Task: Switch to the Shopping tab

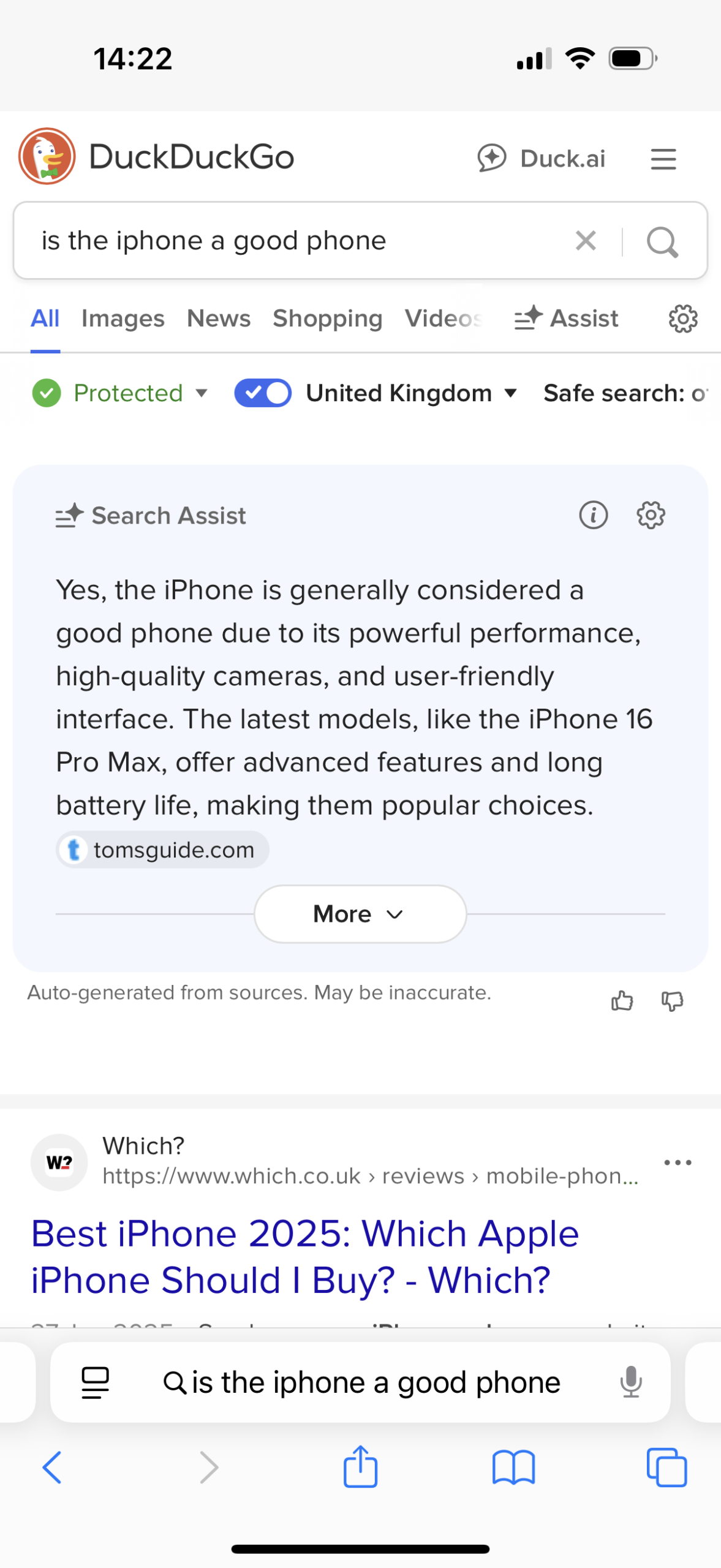Action: pos(328,318)
